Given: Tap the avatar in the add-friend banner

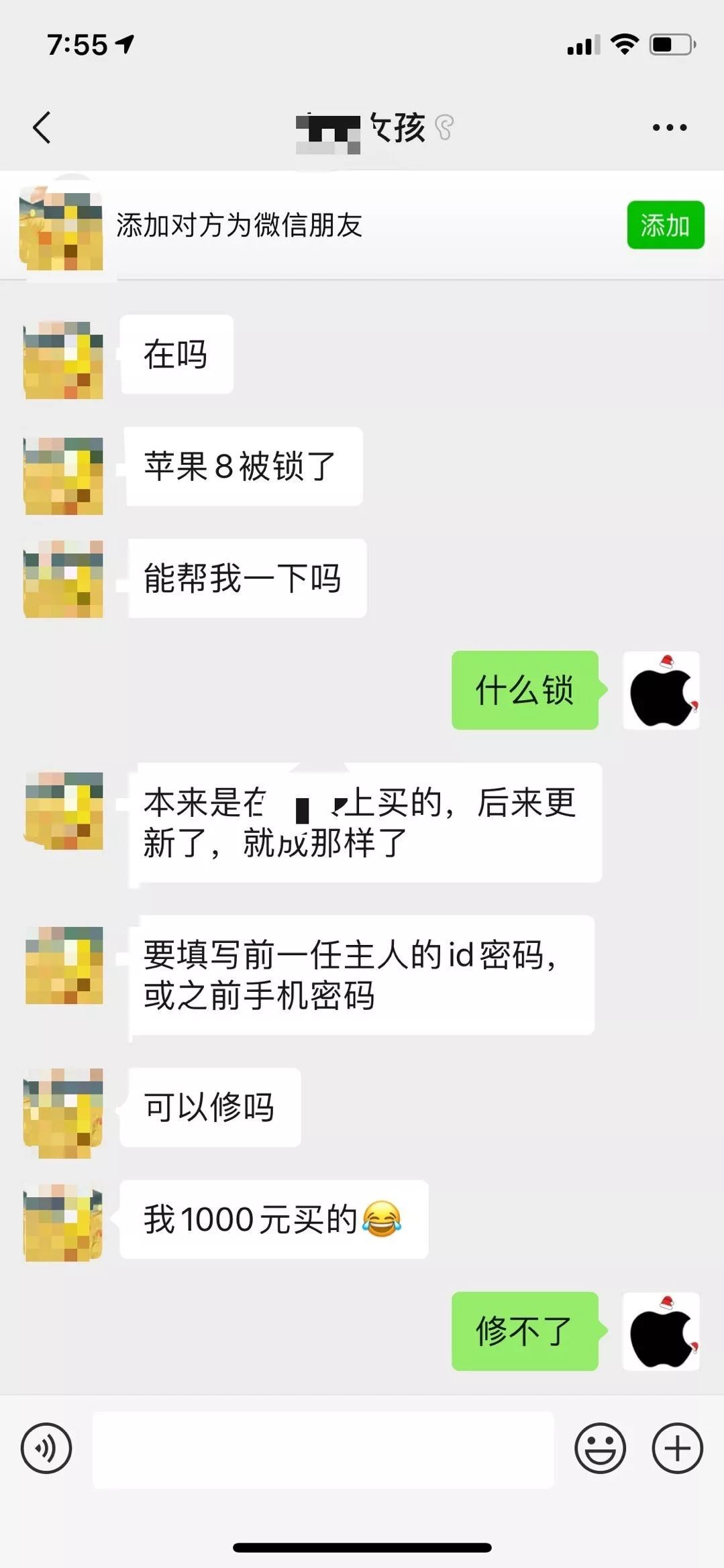Looking at the screenshot, I should click(x=64, y=225).
